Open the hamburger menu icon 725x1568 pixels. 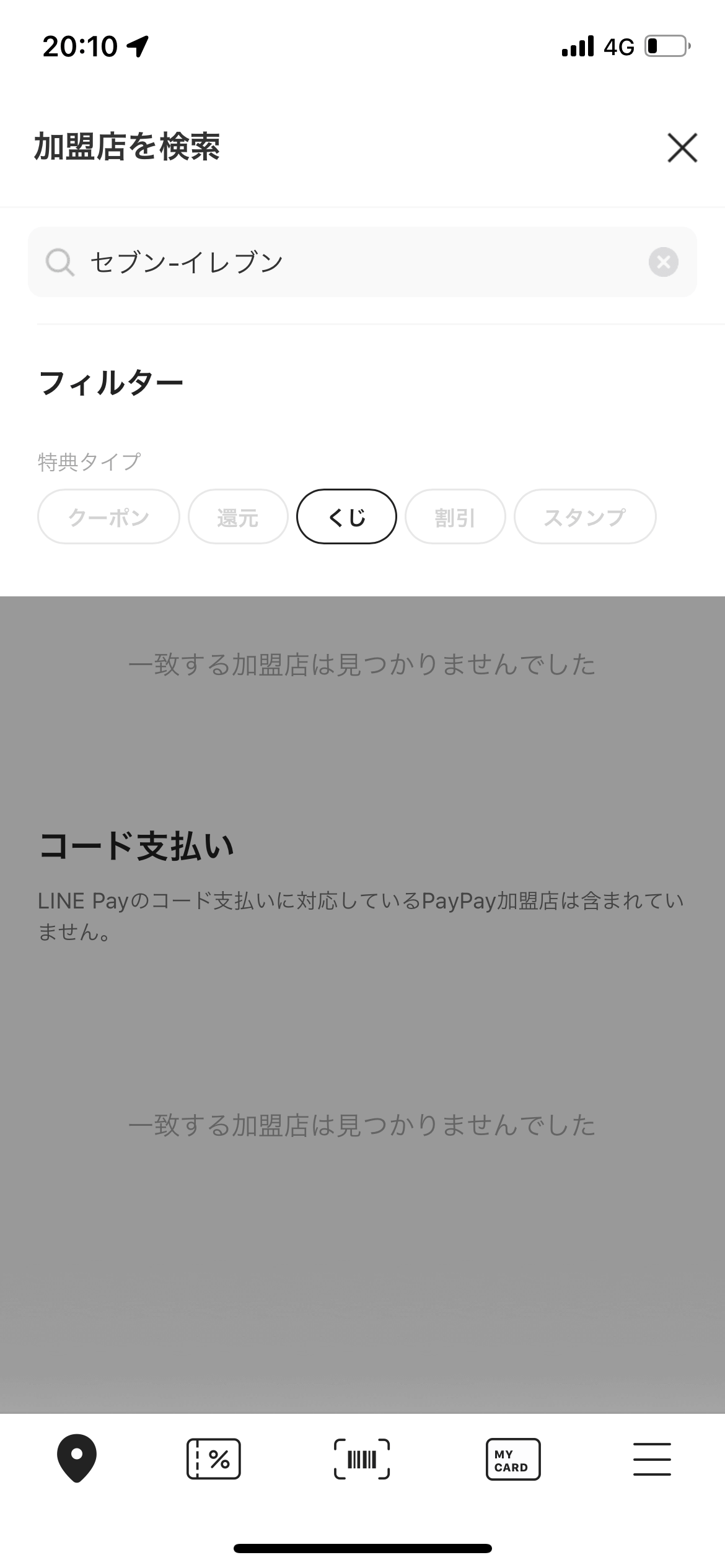(652, 1460)
